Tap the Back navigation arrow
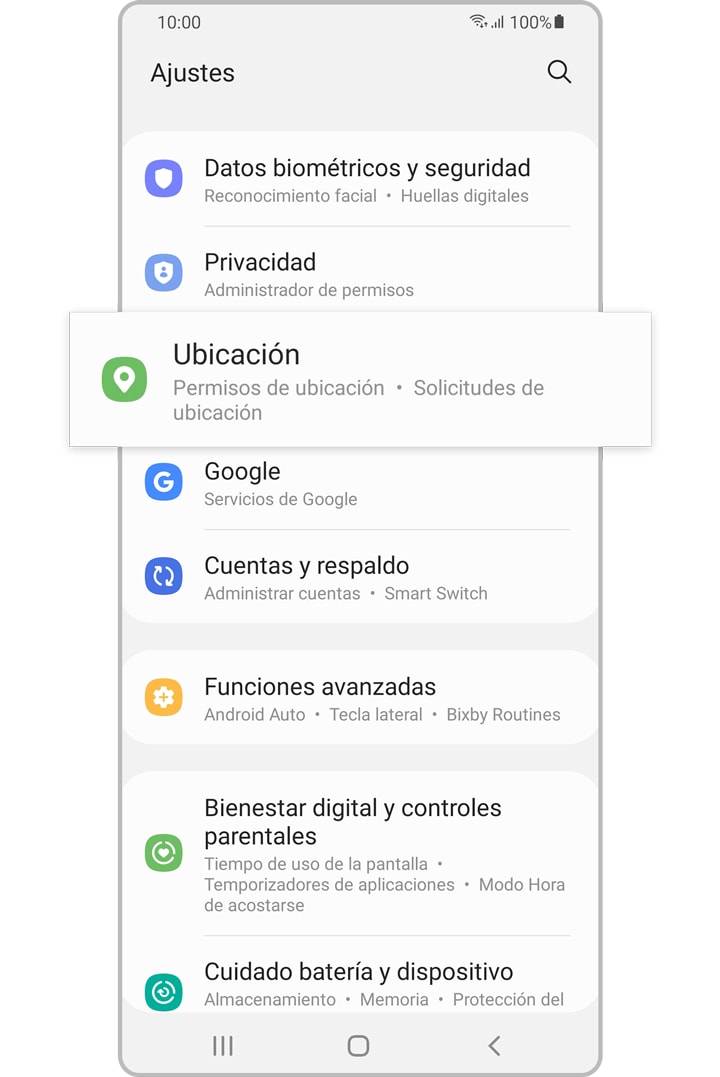The image size is (720, 1077). [493, 1045]
